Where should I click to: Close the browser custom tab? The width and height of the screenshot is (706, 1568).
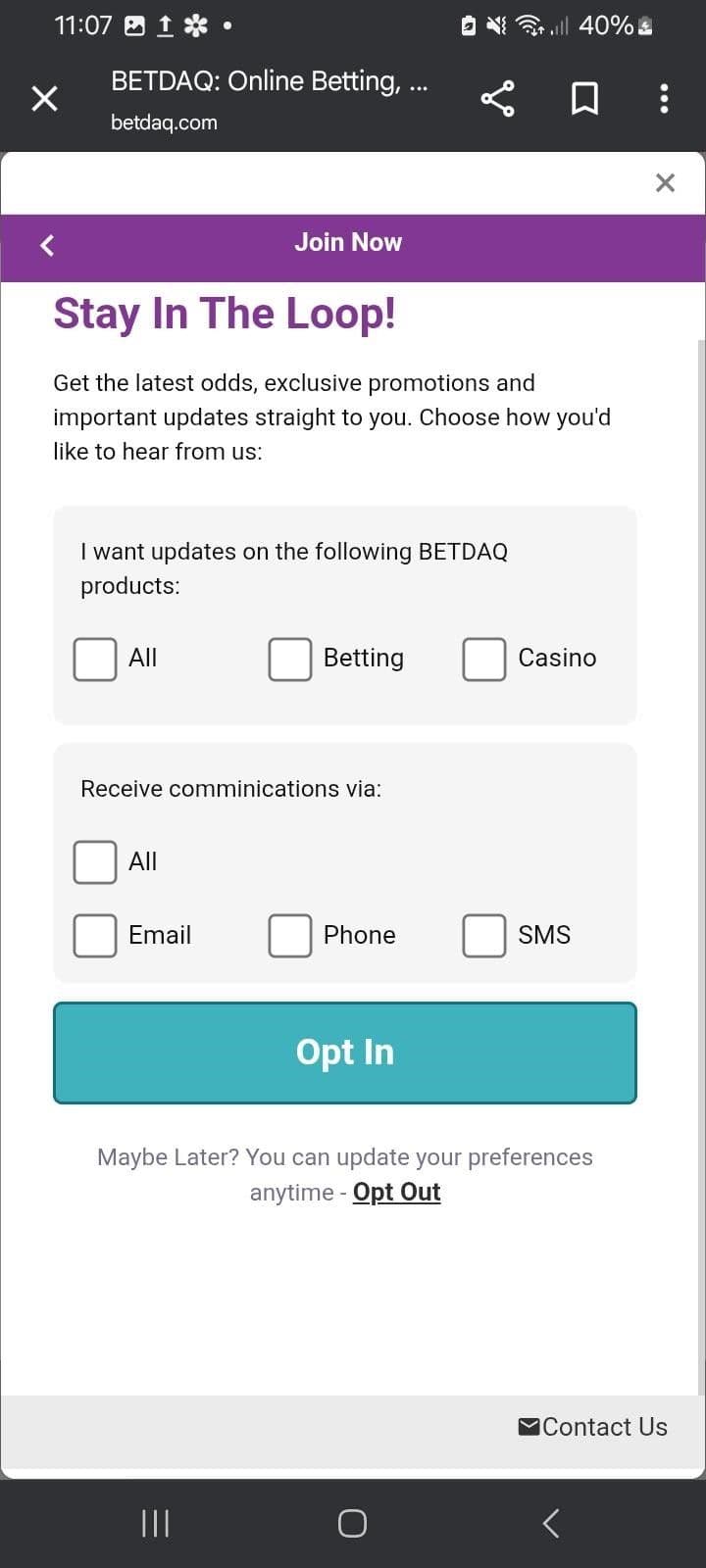tap(45, 99)
